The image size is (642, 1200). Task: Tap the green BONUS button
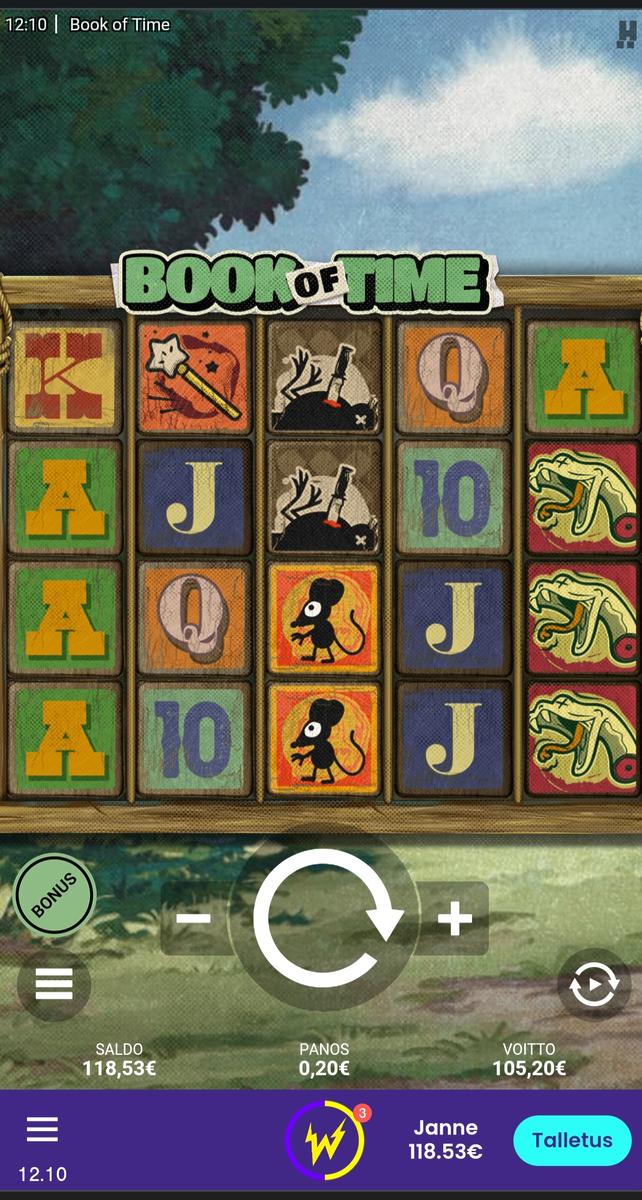tap(54, 896)
